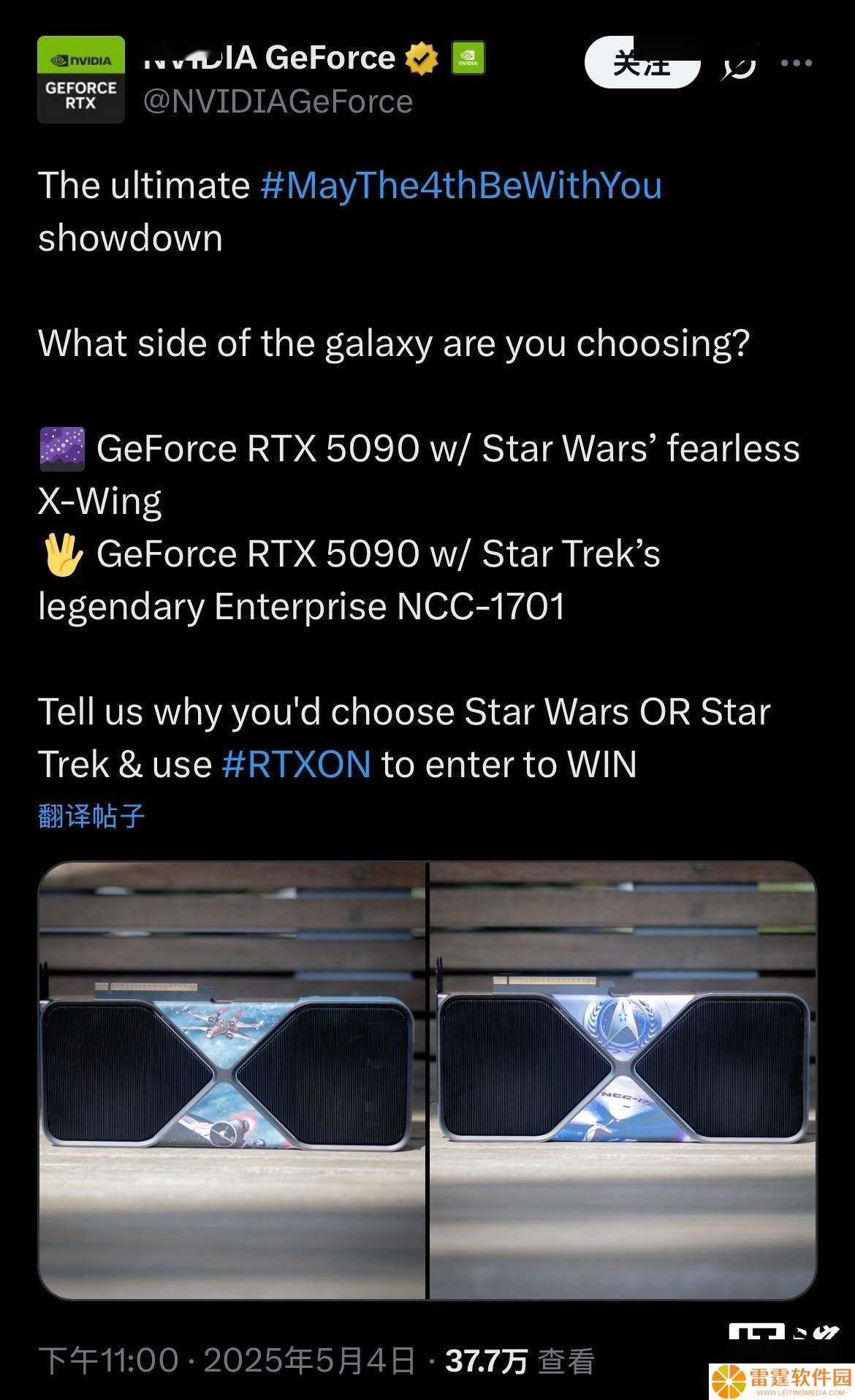This screenshot has width=855, height=1400.
Task: Open the NVIDIA affiliate badge next to the name
Action: click(468, 58)
